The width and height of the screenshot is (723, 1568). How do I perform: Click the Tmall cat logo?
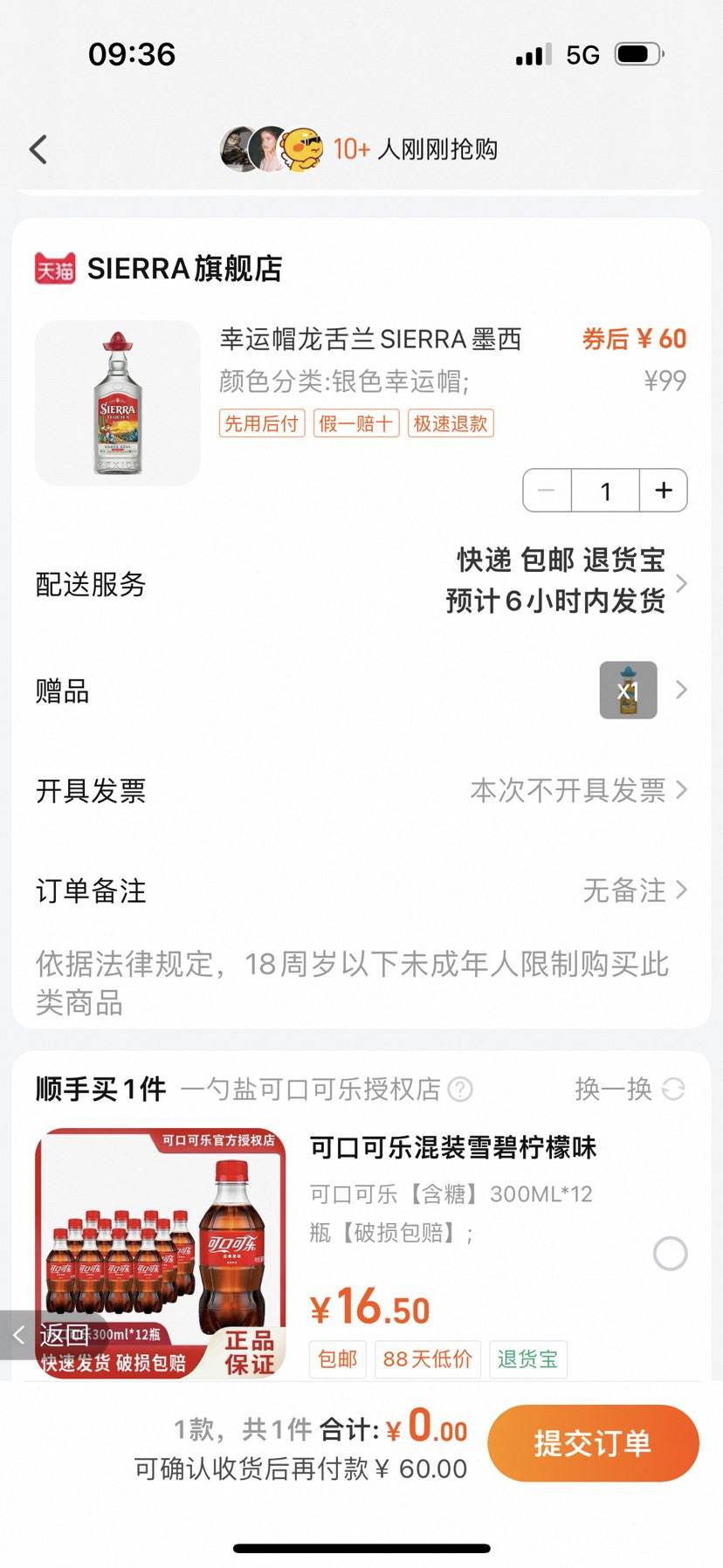(x=55, y=269)
